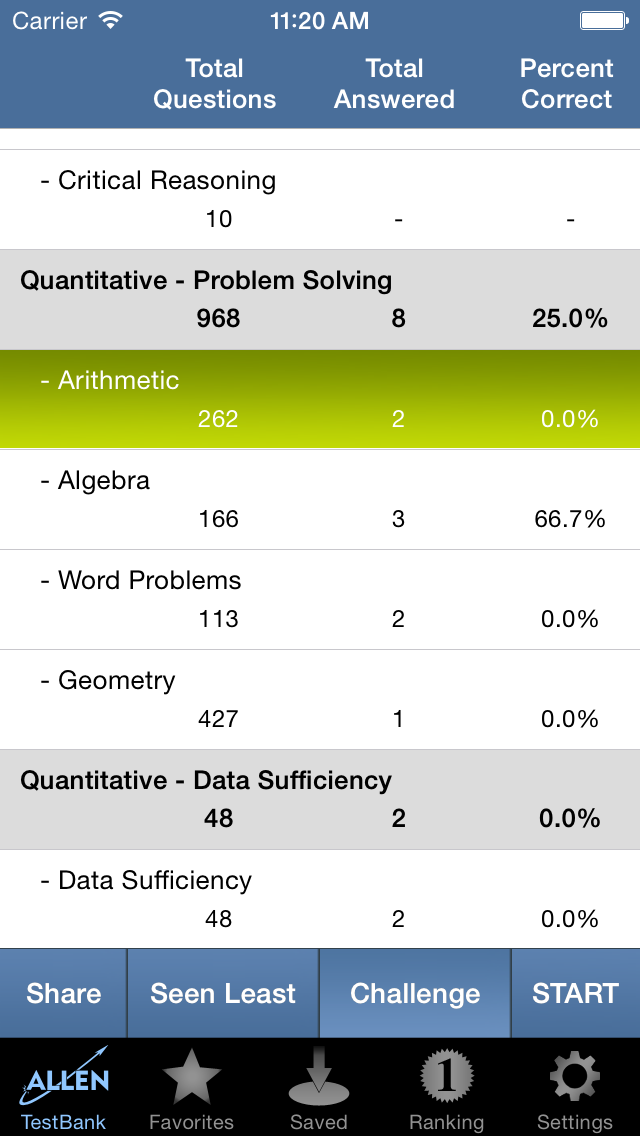Image resolution: width=640 pixels, height=1136 pixels.
Task: Select the Geometry category
Action: point(320,700)
